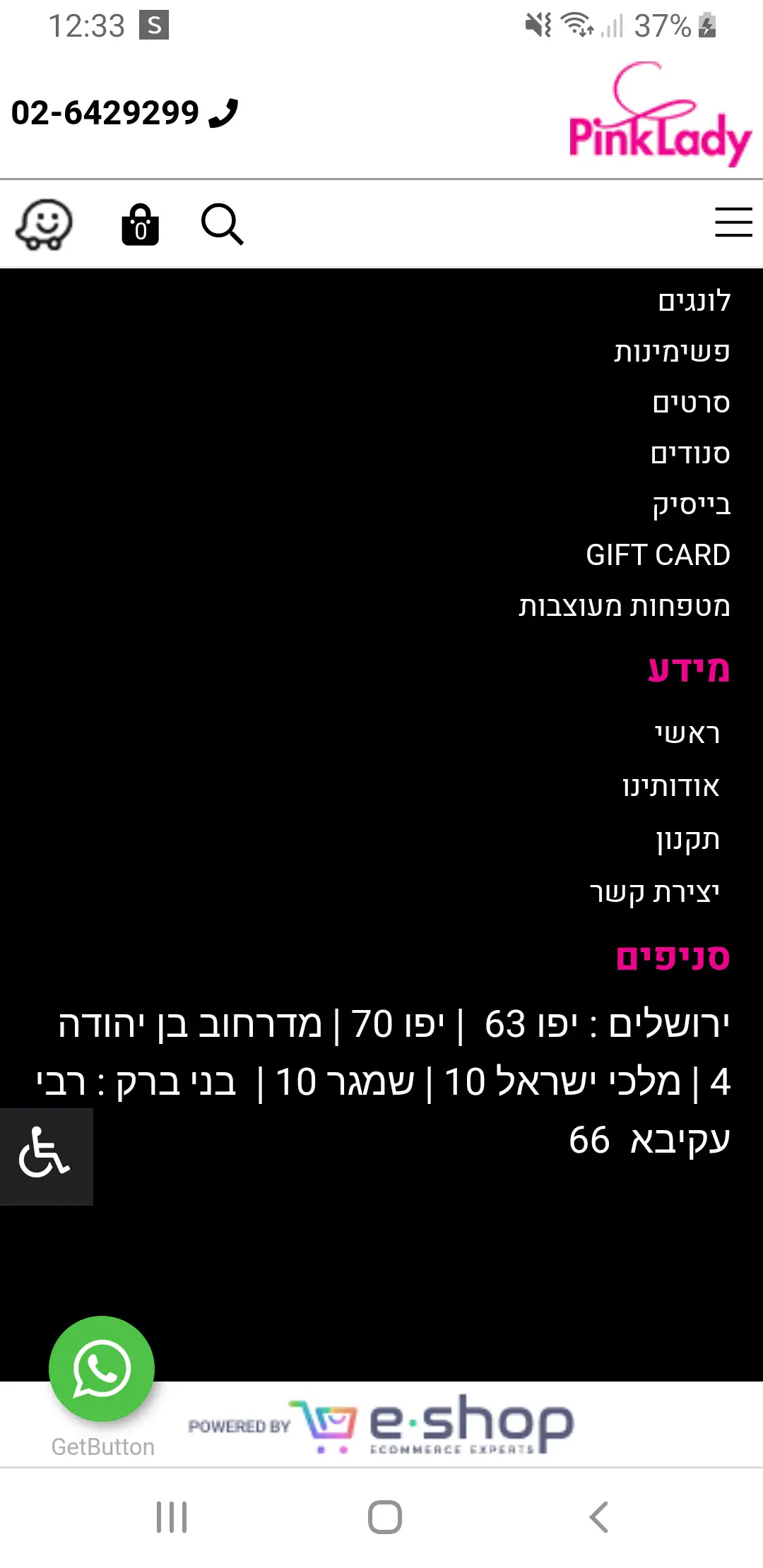Open the hamburger menu
763x1568 pixels.
pyautogui.click(x=733, y=222)
